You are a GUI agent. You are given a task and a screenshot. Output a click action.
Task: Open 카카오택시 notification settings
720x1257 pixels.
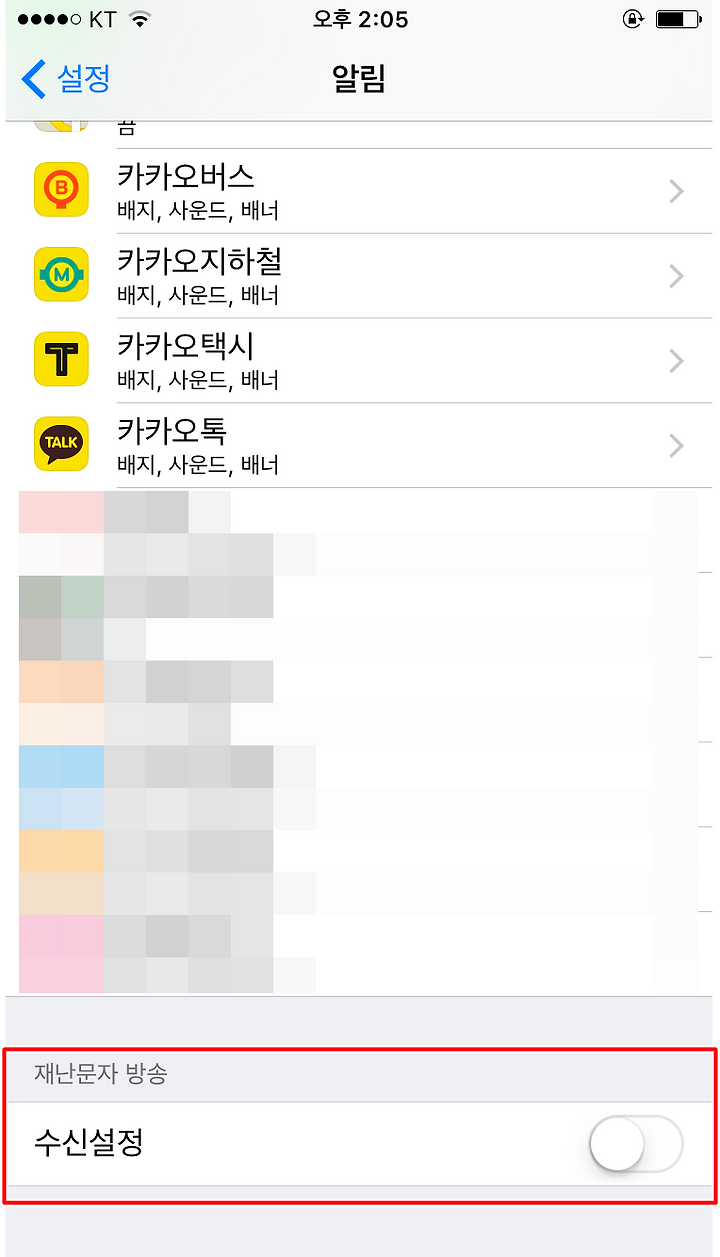coord(360,361)
